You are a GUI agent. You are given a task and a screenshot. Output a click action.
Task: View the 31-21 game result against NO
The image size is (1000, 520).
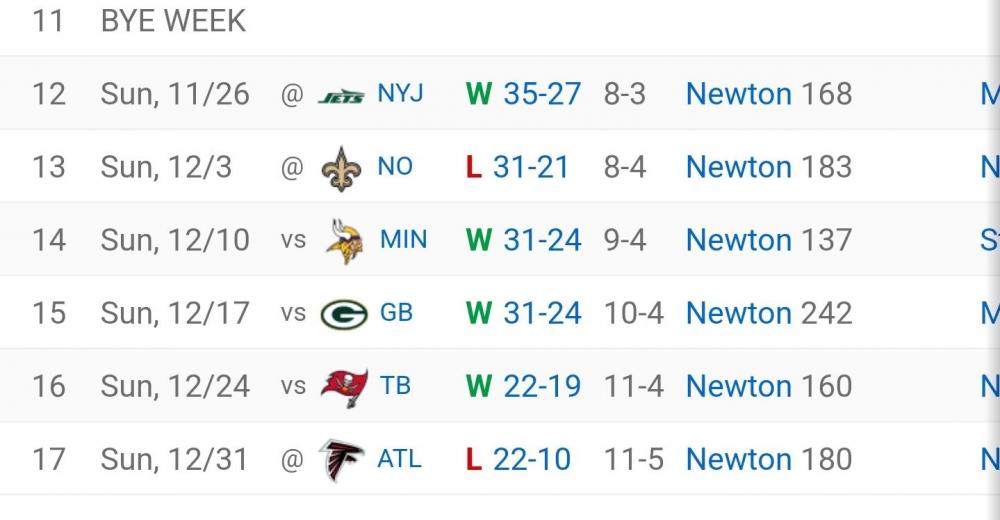531,166
